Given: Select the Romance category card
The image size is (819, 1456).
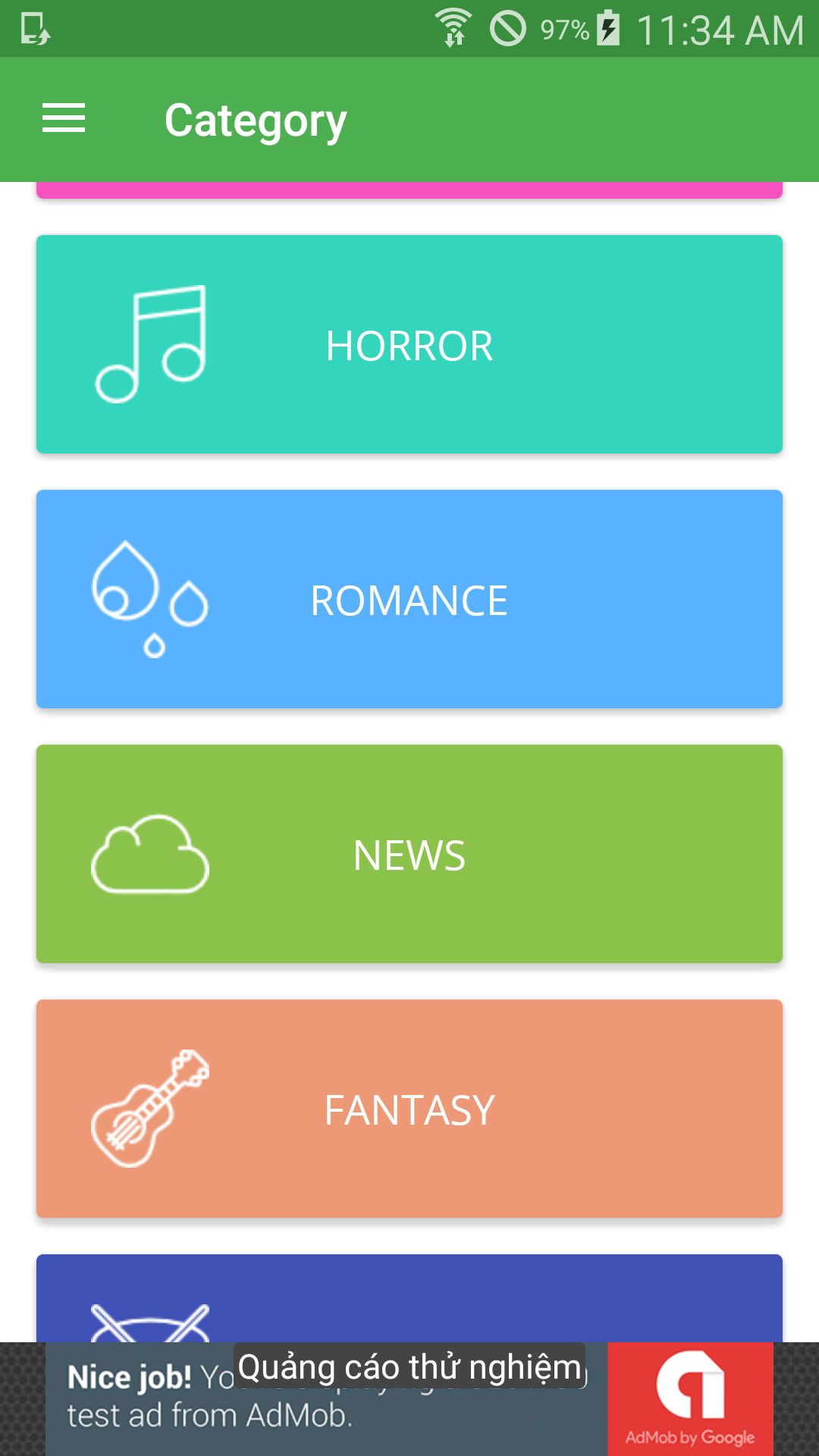Looking at the screenshot, I should 409,599.
